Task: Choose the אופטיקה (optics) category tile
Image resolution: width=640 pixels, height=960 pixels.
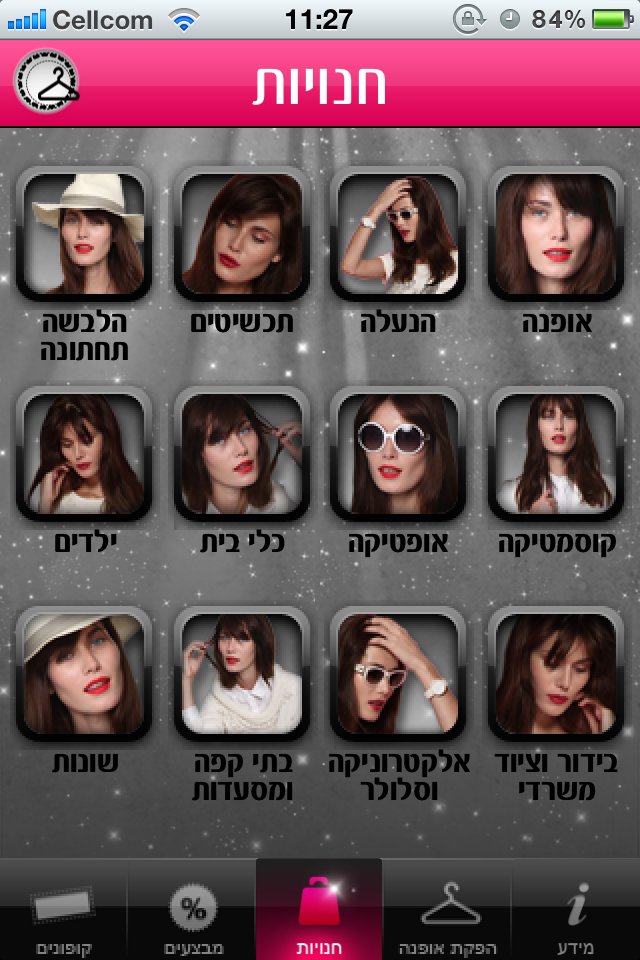Action: 399,454
